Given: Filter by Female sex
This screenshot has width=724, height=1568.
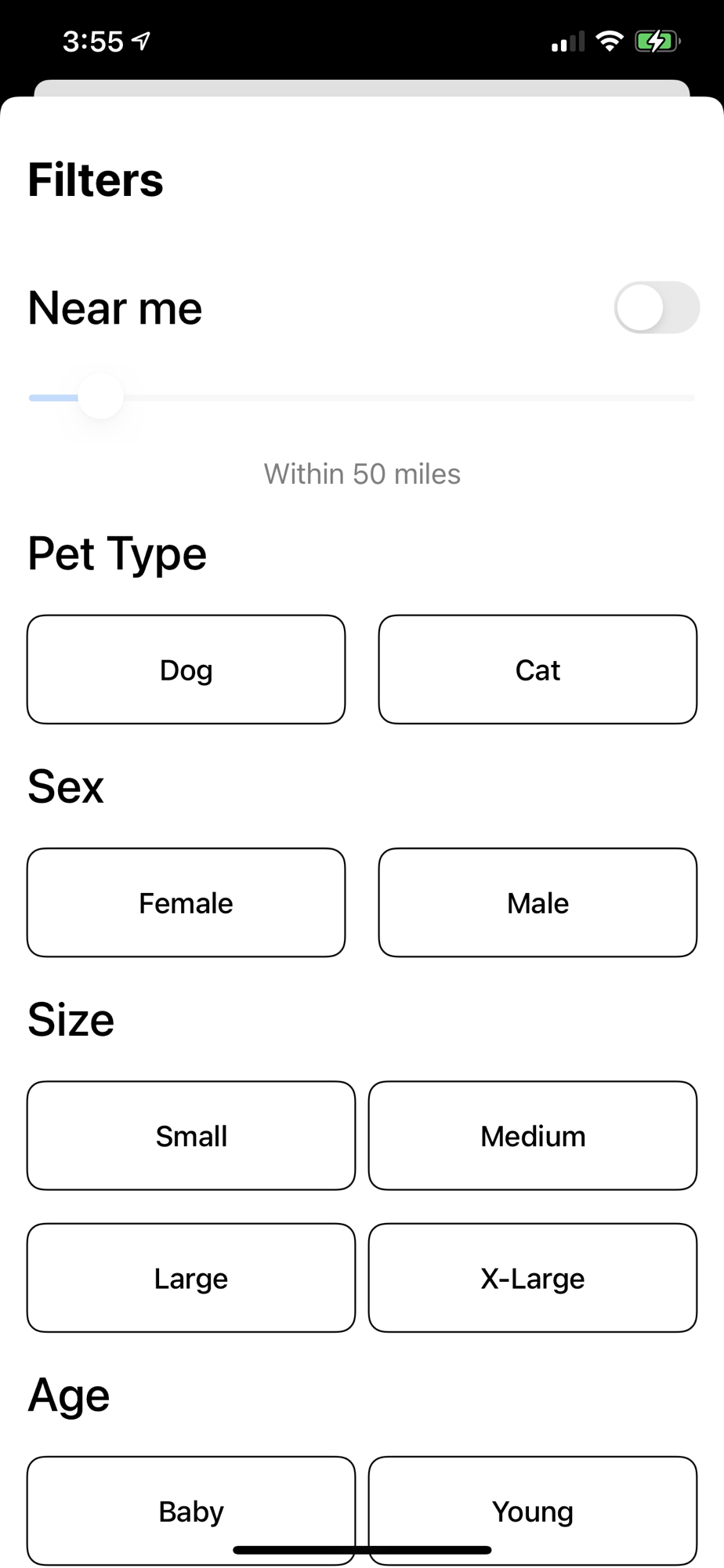Looking at the screenshot, I should pyautogui.click(x=186, y=902).
